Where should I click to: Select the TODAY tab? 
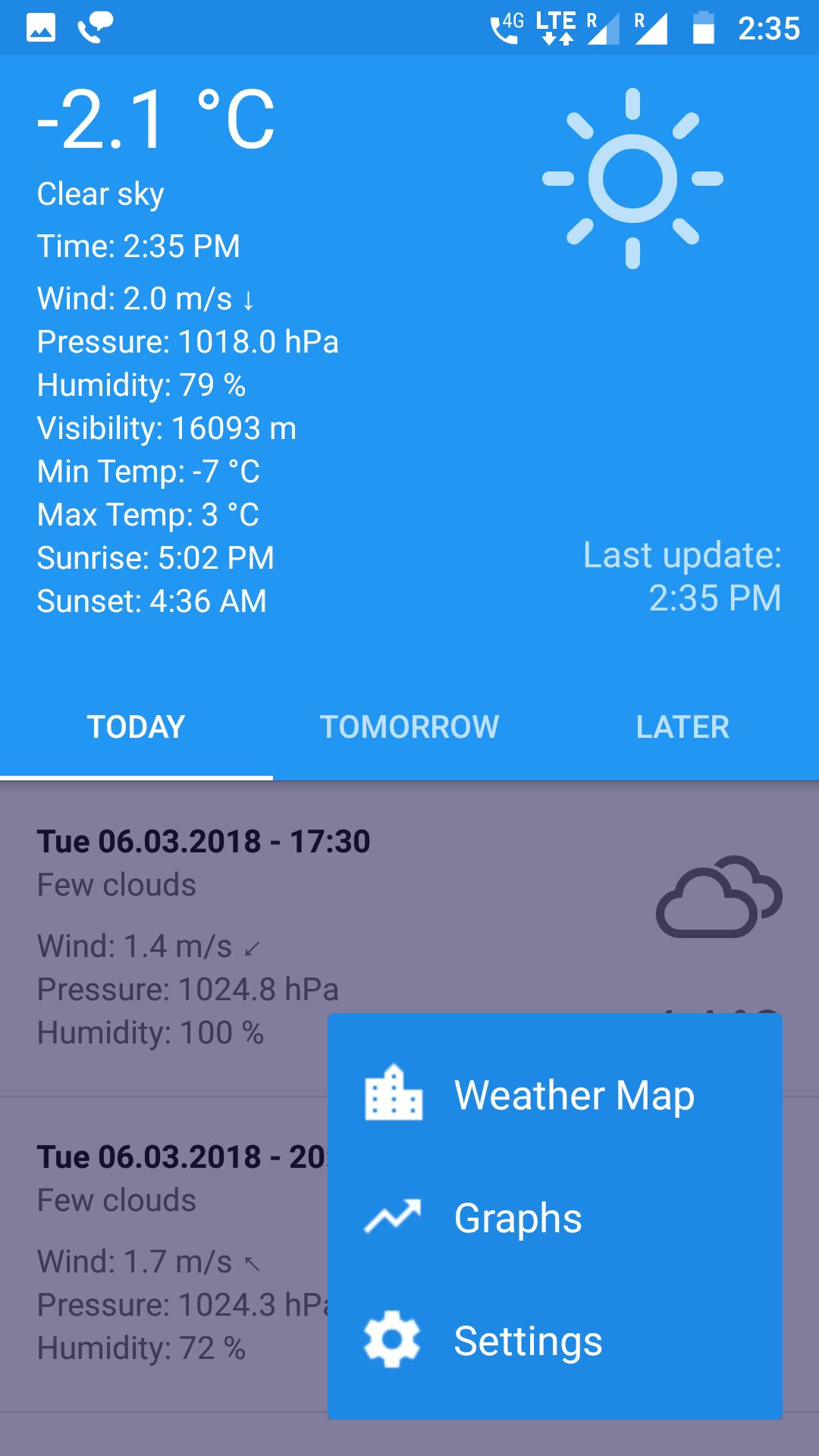[x=136, y=726]
